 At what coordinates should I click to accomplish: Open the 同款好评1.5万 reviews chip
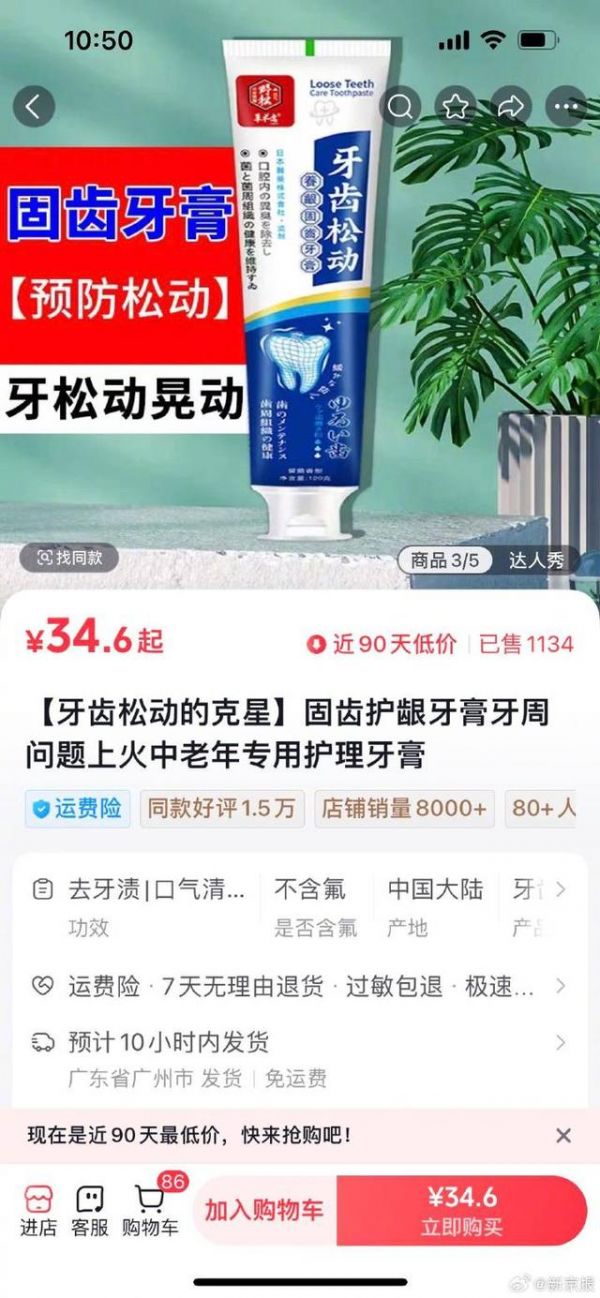pyautogui.click(x=221, y=808)
